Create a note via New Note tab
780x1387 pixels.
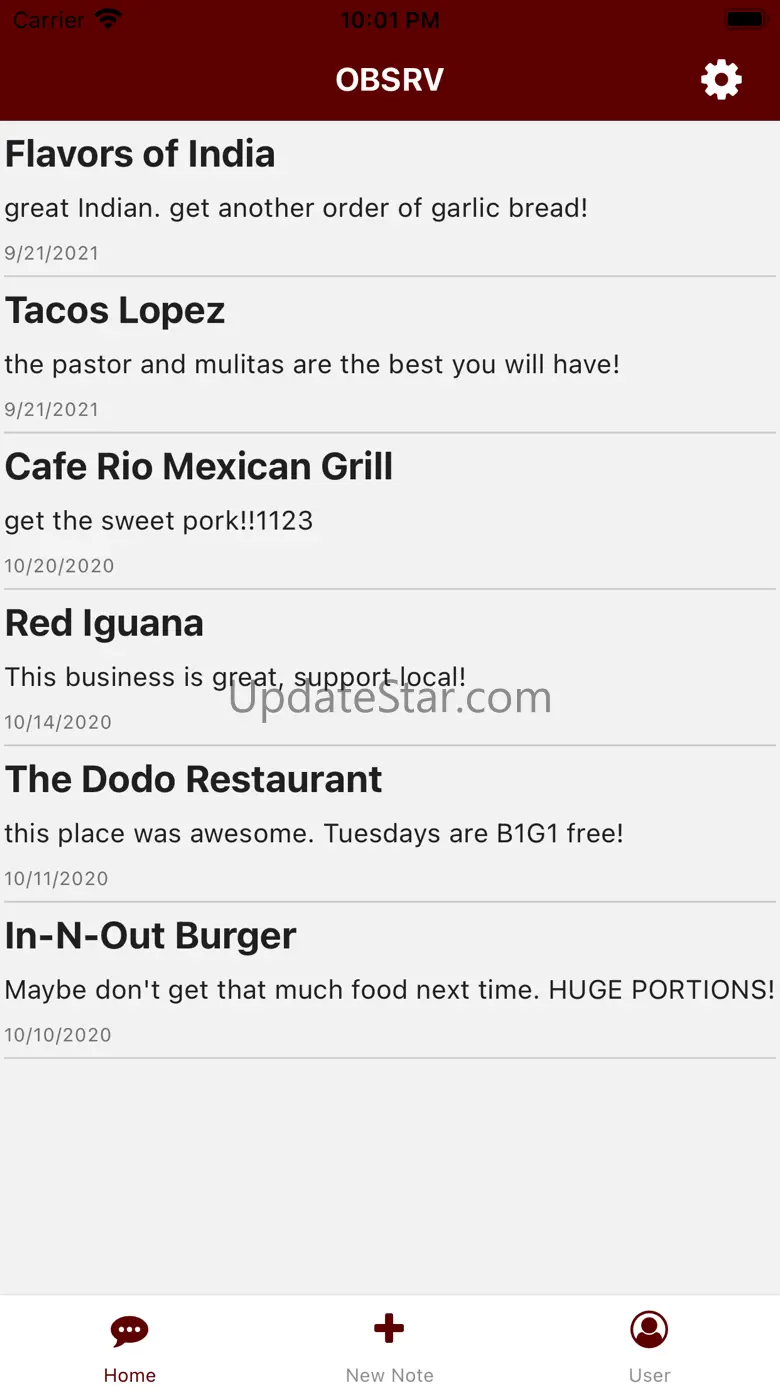point(389,1347)
